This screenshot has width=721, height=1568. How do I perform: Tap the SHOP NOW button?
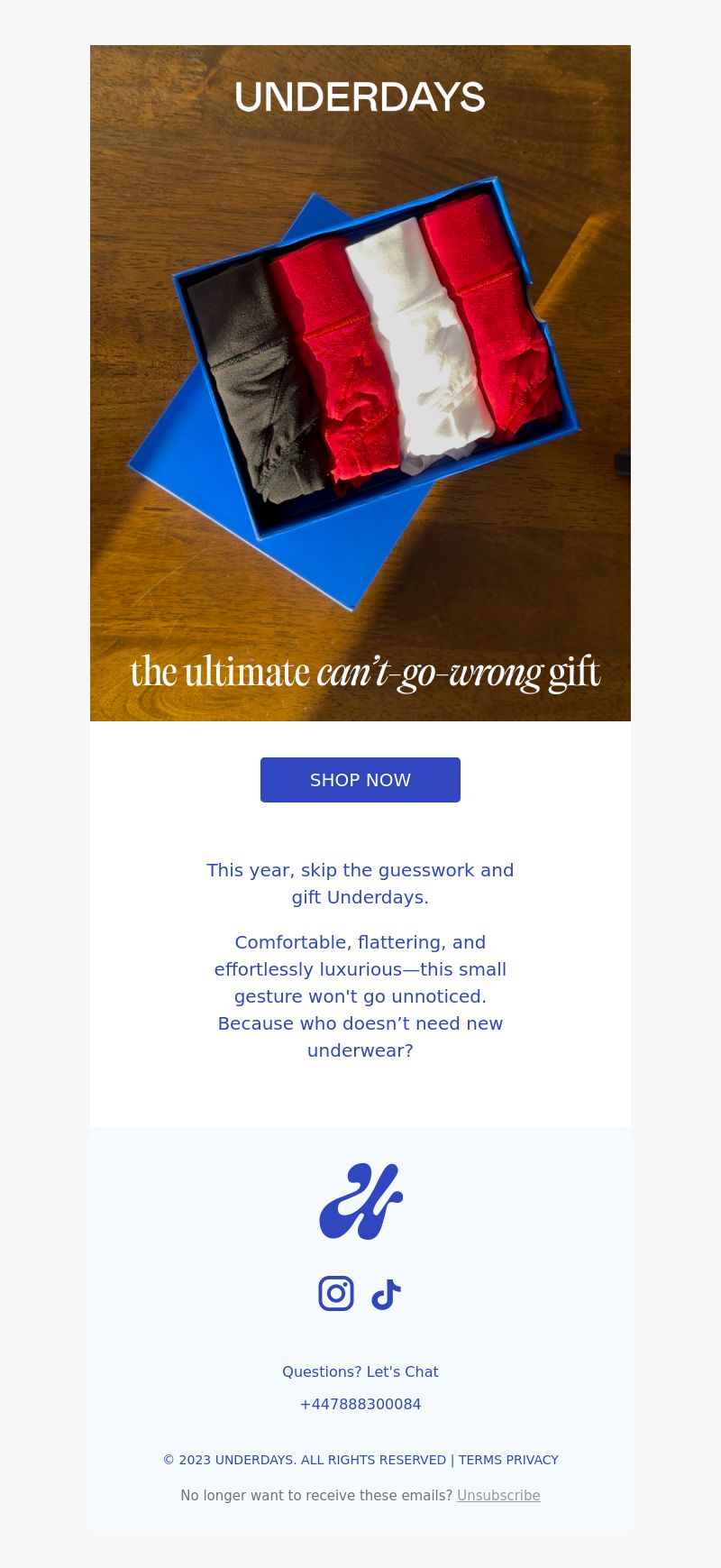[x=360, y=780]
